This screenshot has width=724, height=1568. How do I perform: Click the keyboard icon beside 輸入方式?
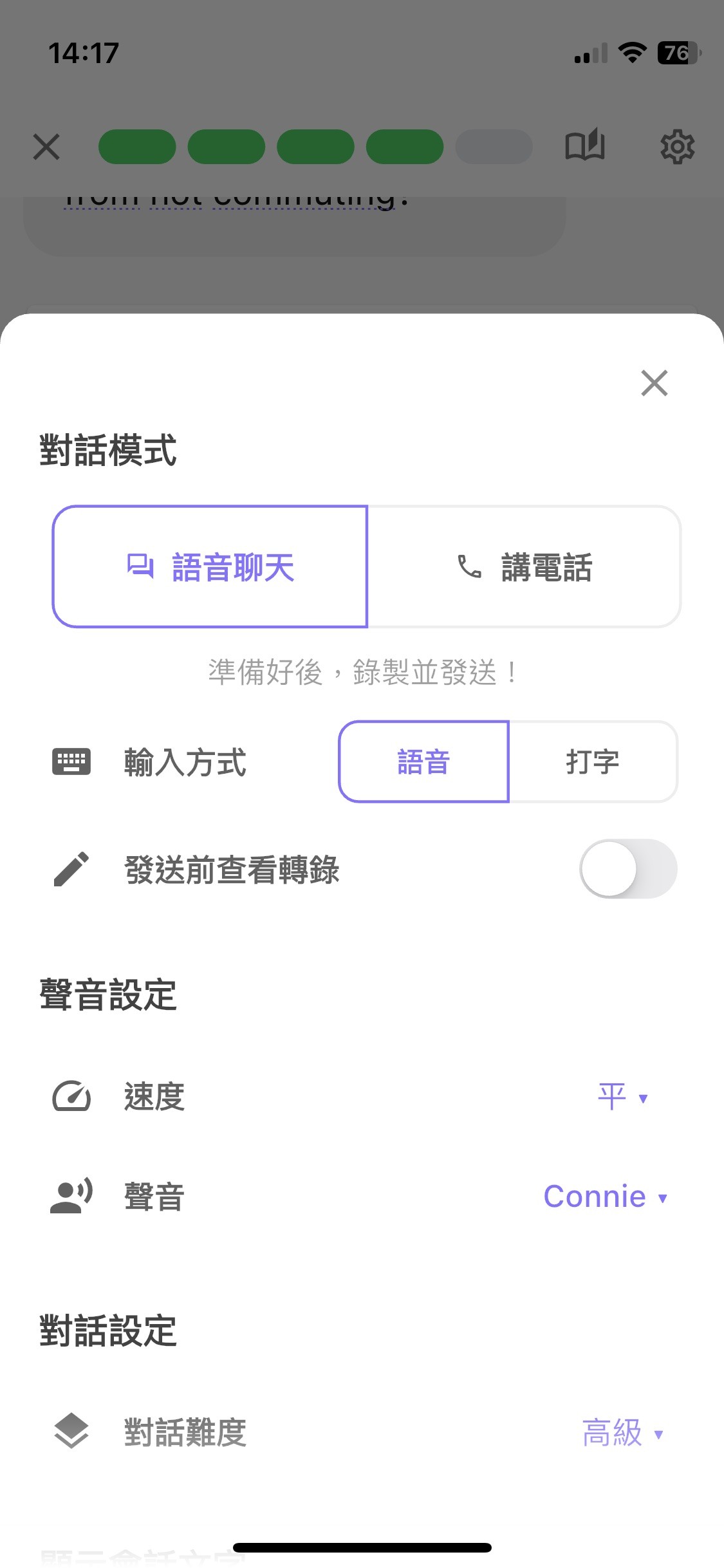click(72, 763)
